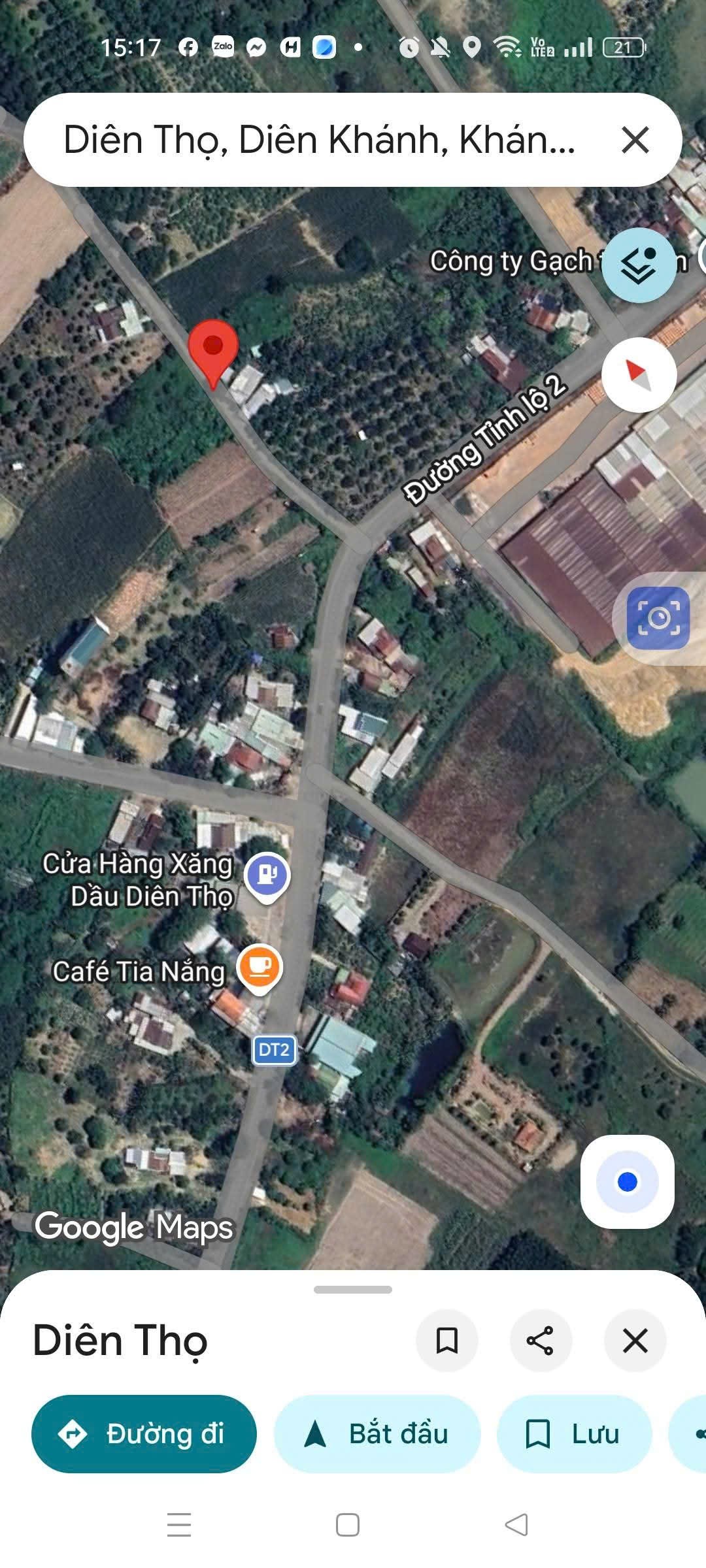Viewport: 706px width, 1568px height.
Task: Open the Café Tia Nắng map marker
Action: [260, 967]
